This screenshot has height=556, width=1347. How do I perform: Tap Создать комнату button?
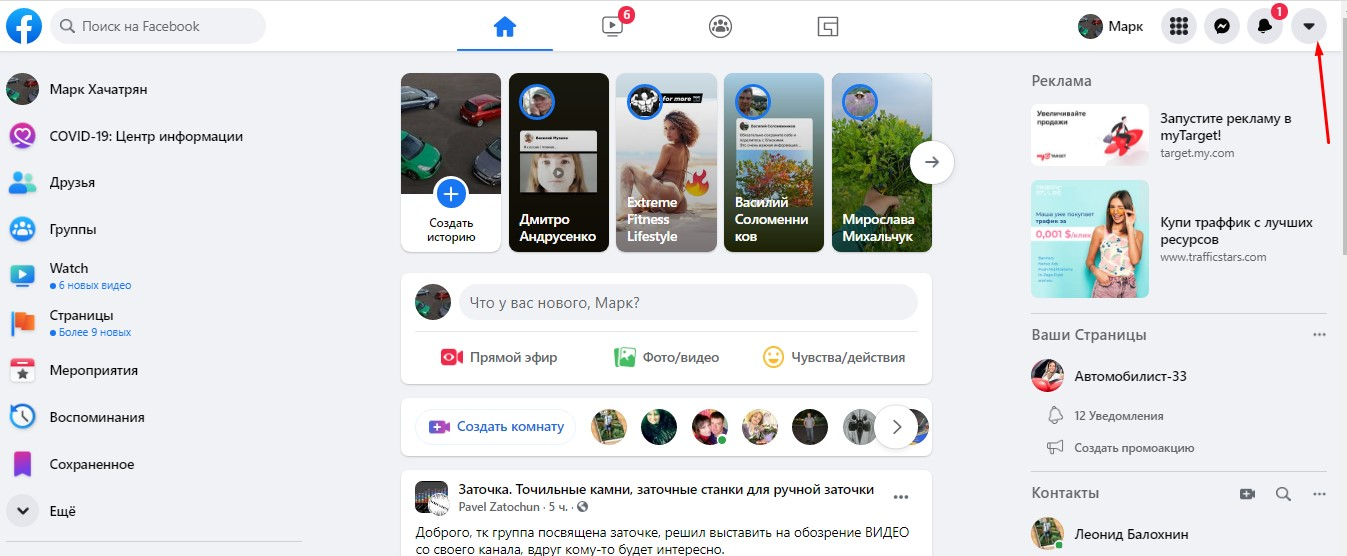(496, 427)
